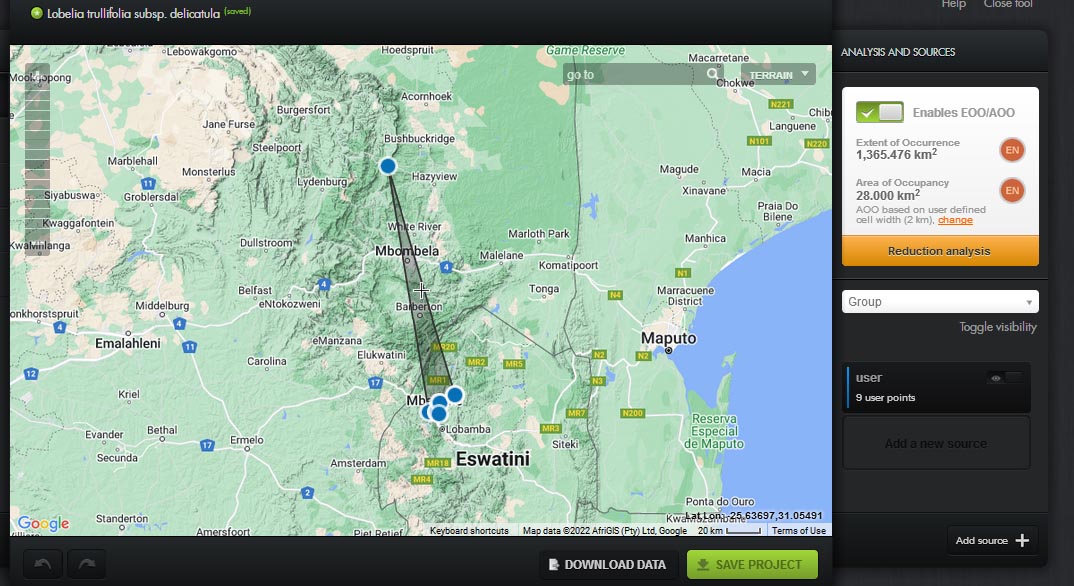Screen dimensions: 1074x586
Task: Expand the Group dropdown
Action: pos(939,302)
